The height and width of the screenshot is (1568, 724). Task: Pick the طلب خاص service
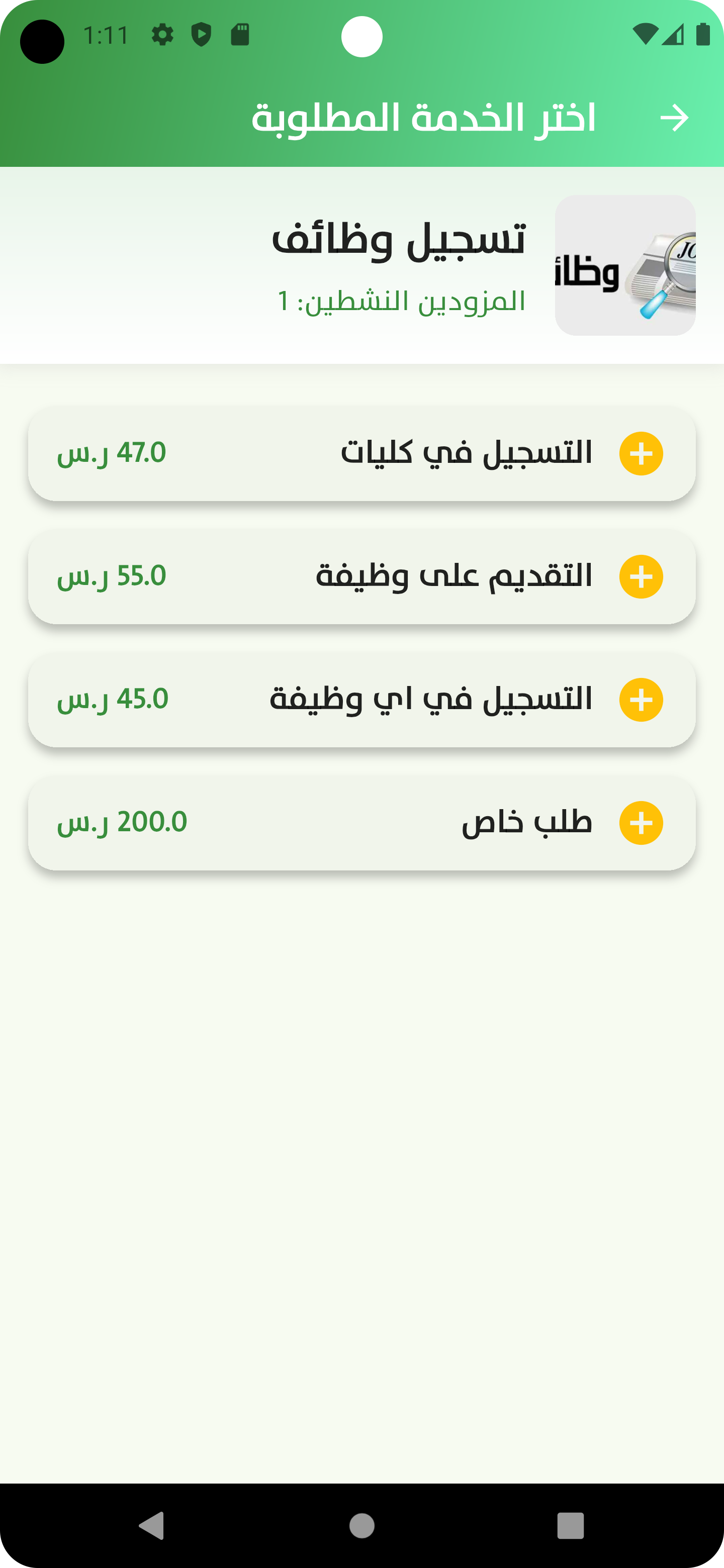click(x=361, y=822)
